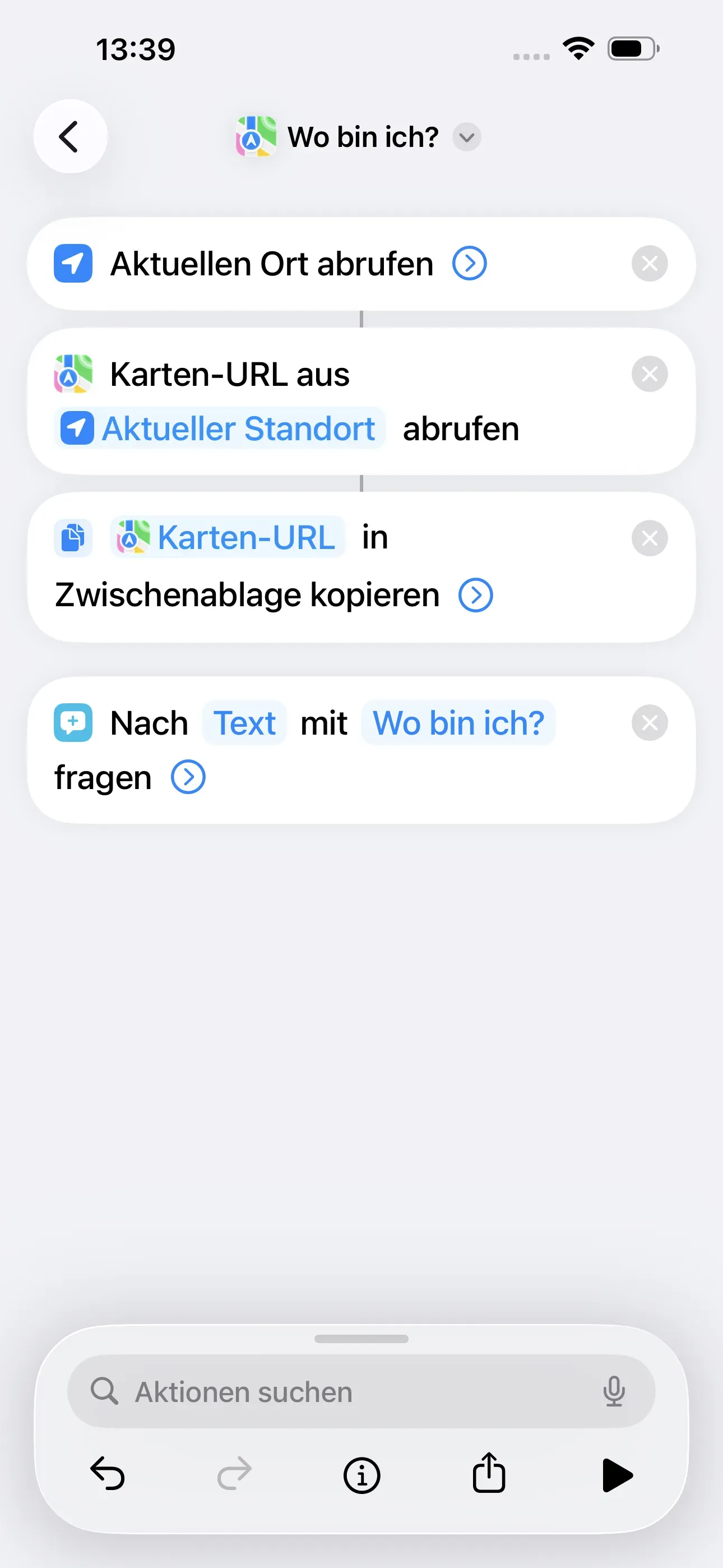
Task: Select the Aktueller Standort variable token
Action: (x=221, y=428)
